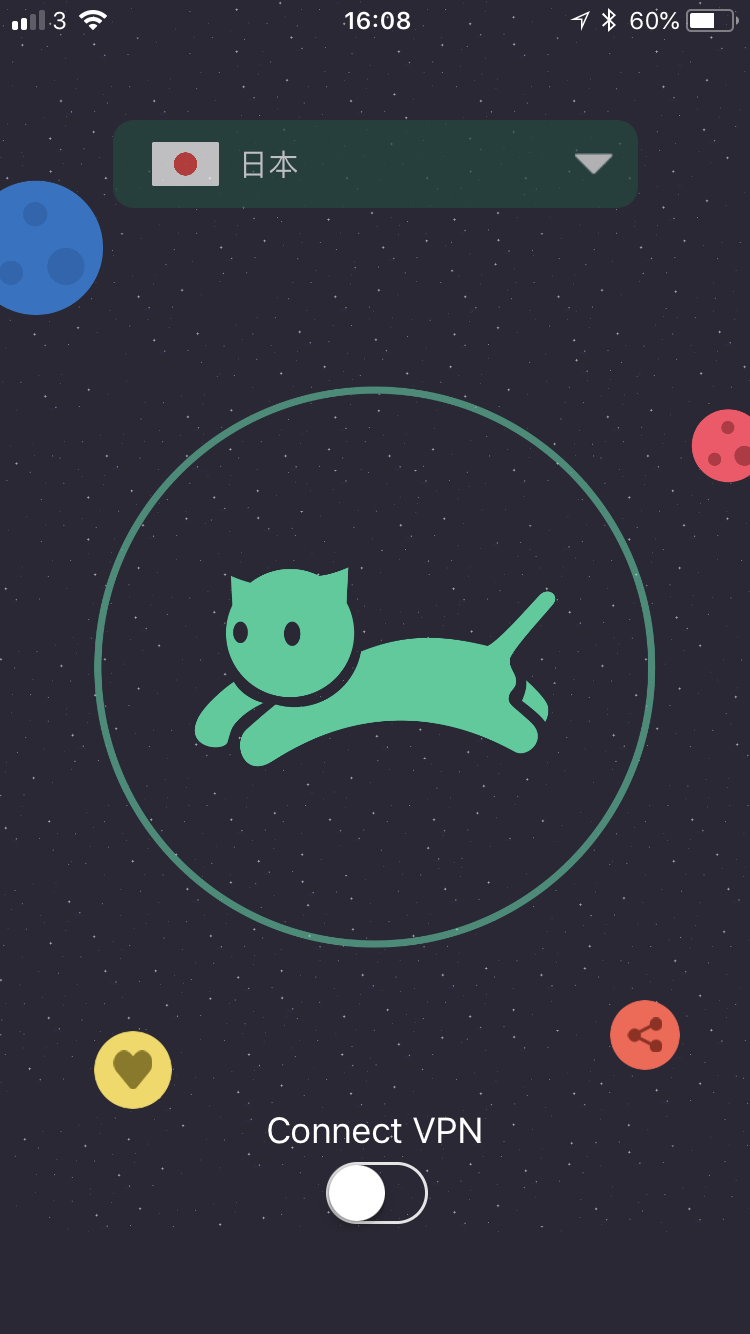Tap the green cat connect circle
The height and width of the screenshot is (1334, 750).
point(375,666)
